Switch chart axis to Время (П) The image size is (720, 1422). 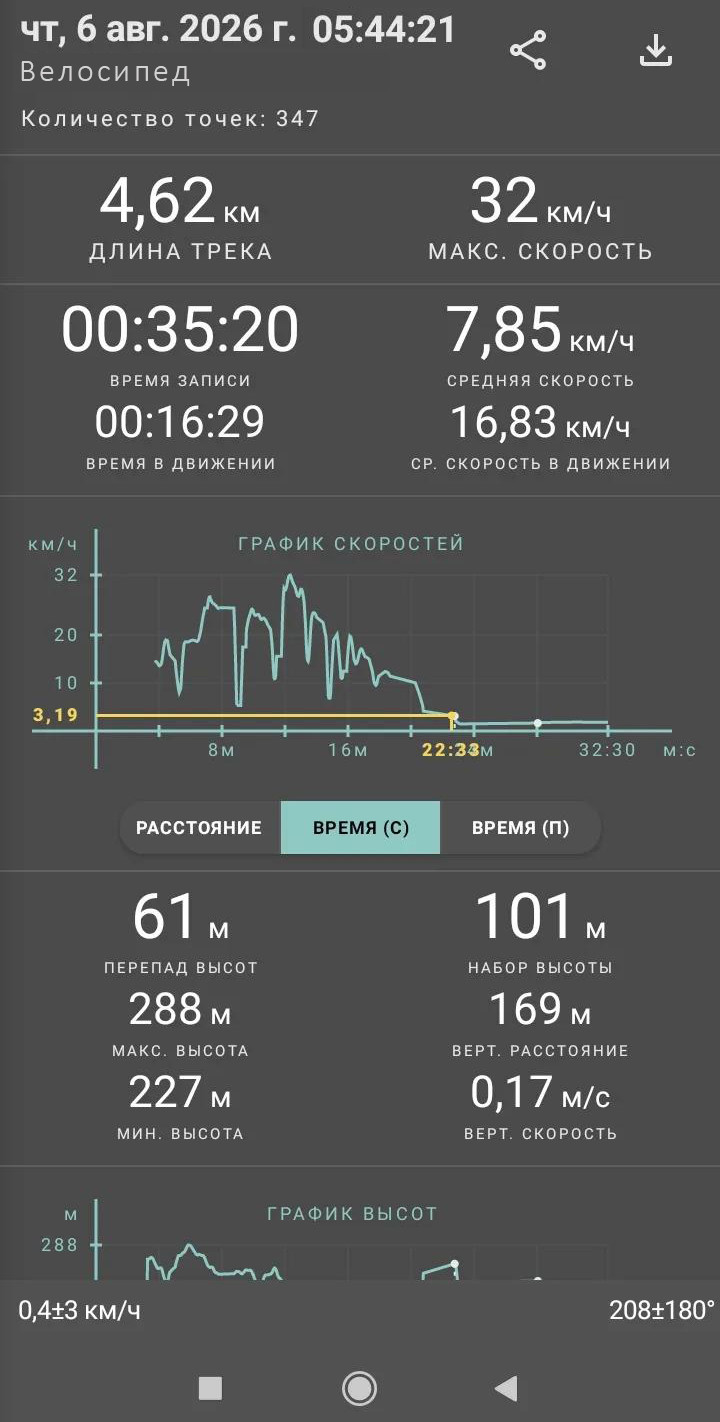520,828
